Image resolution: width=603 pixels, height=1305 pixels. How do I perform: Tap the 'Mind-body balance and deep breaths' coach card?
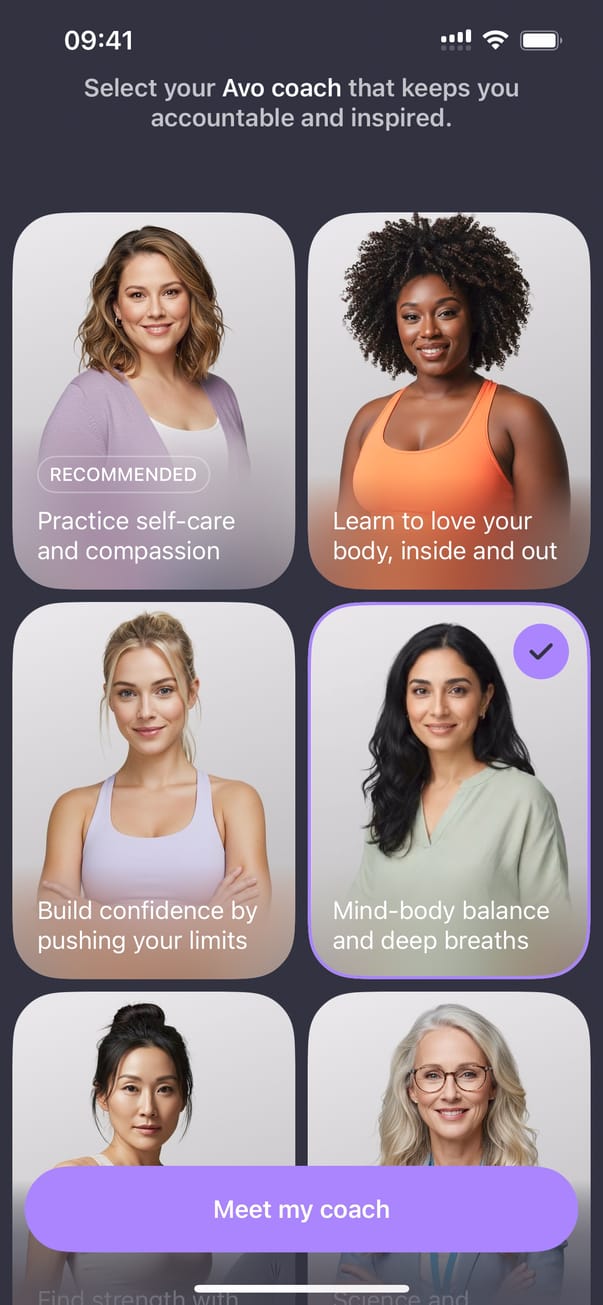448,790
